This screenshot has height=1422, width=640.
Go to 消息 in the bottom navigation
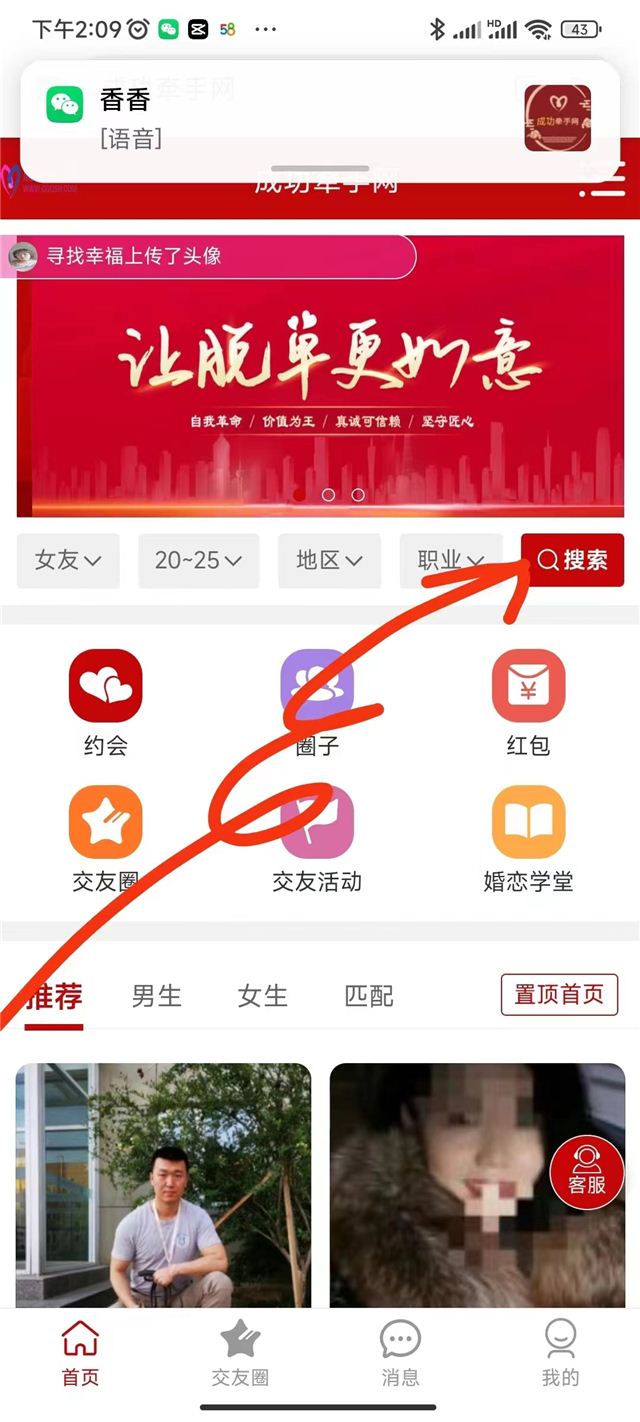coord(400,1352)
